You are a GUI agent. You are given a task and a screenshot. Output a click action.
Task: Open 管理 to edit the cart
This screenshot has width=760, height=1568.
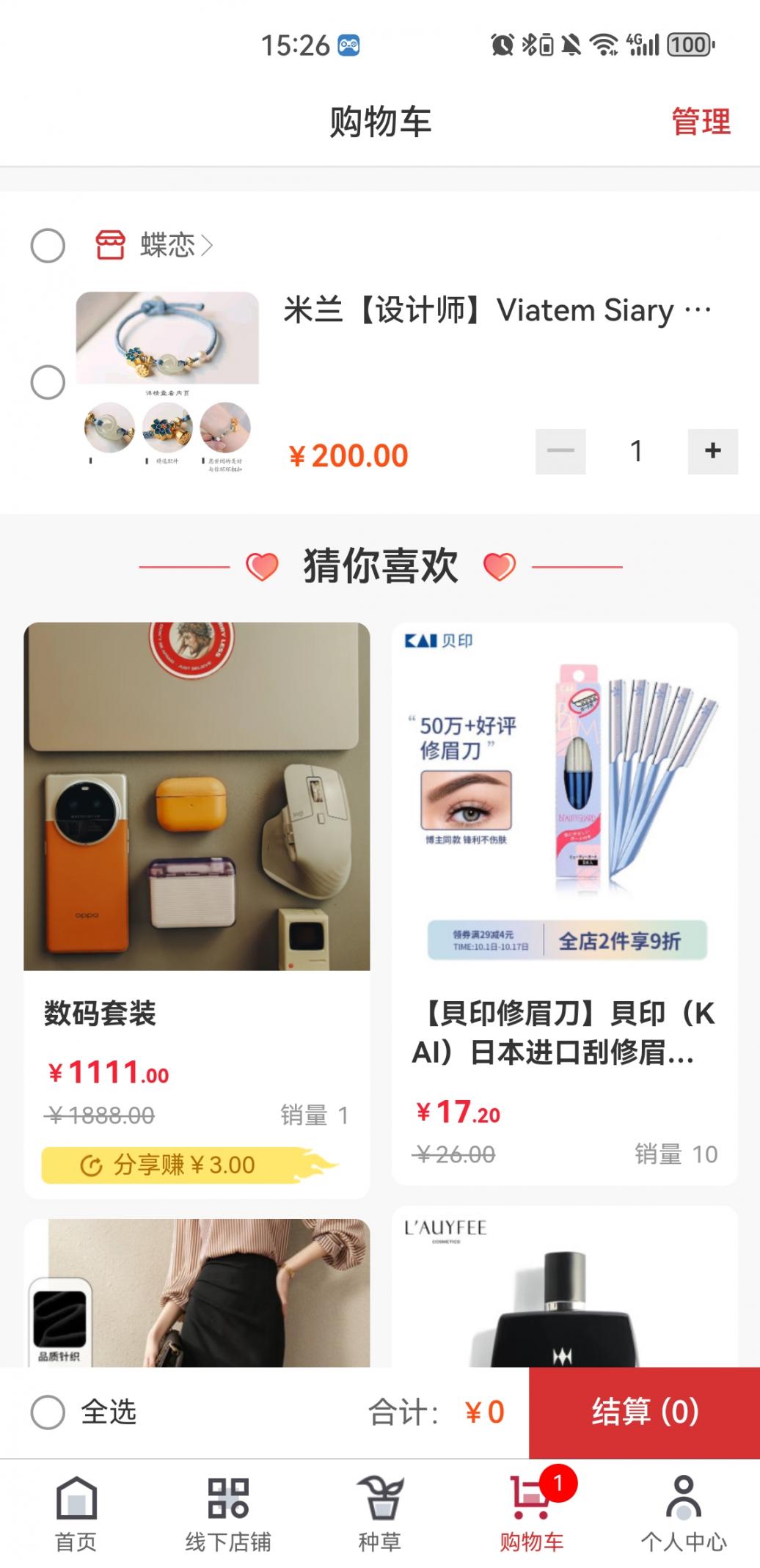[x=701, y=122]
